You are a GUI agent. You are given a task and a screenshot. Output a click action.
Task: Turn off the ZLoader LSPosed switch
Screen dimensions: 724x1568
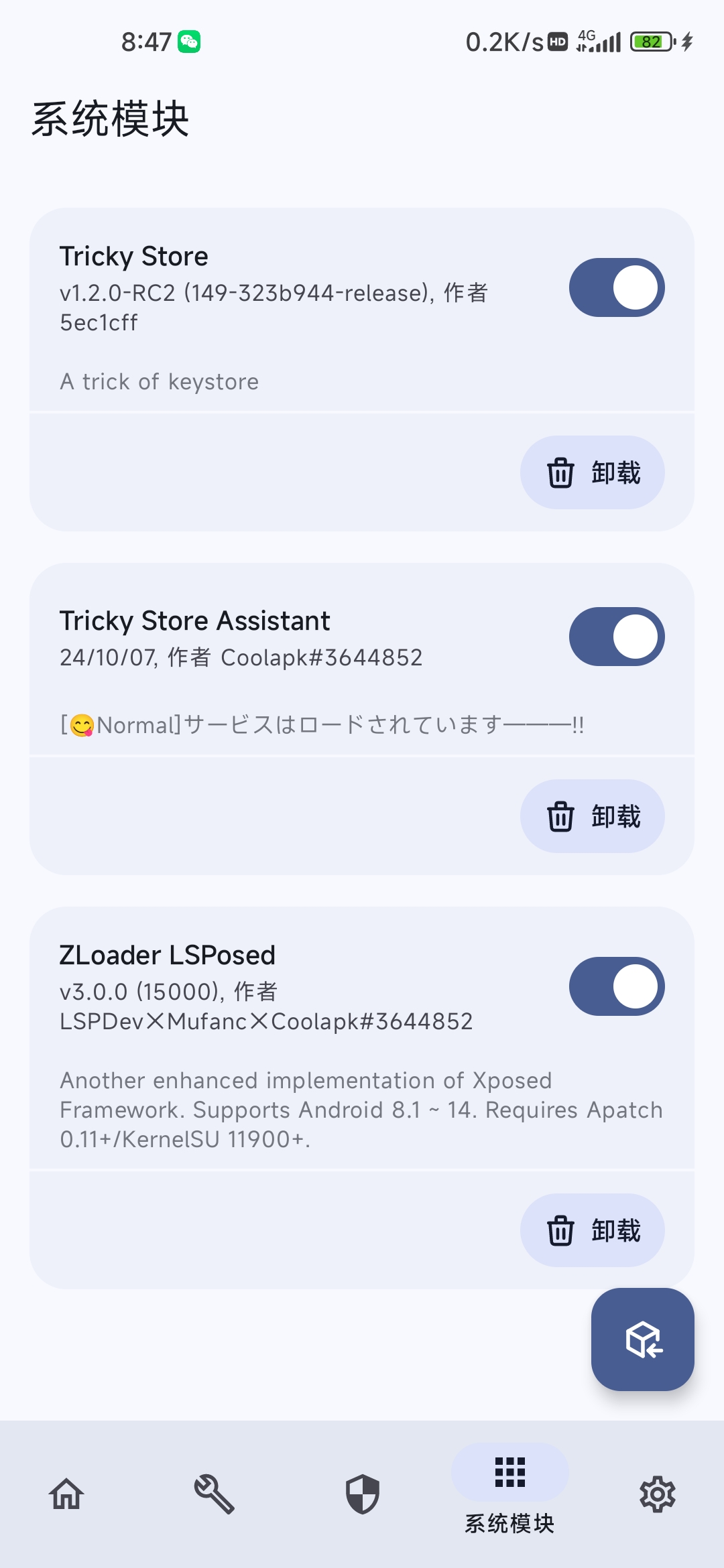(x=617, y=986)
